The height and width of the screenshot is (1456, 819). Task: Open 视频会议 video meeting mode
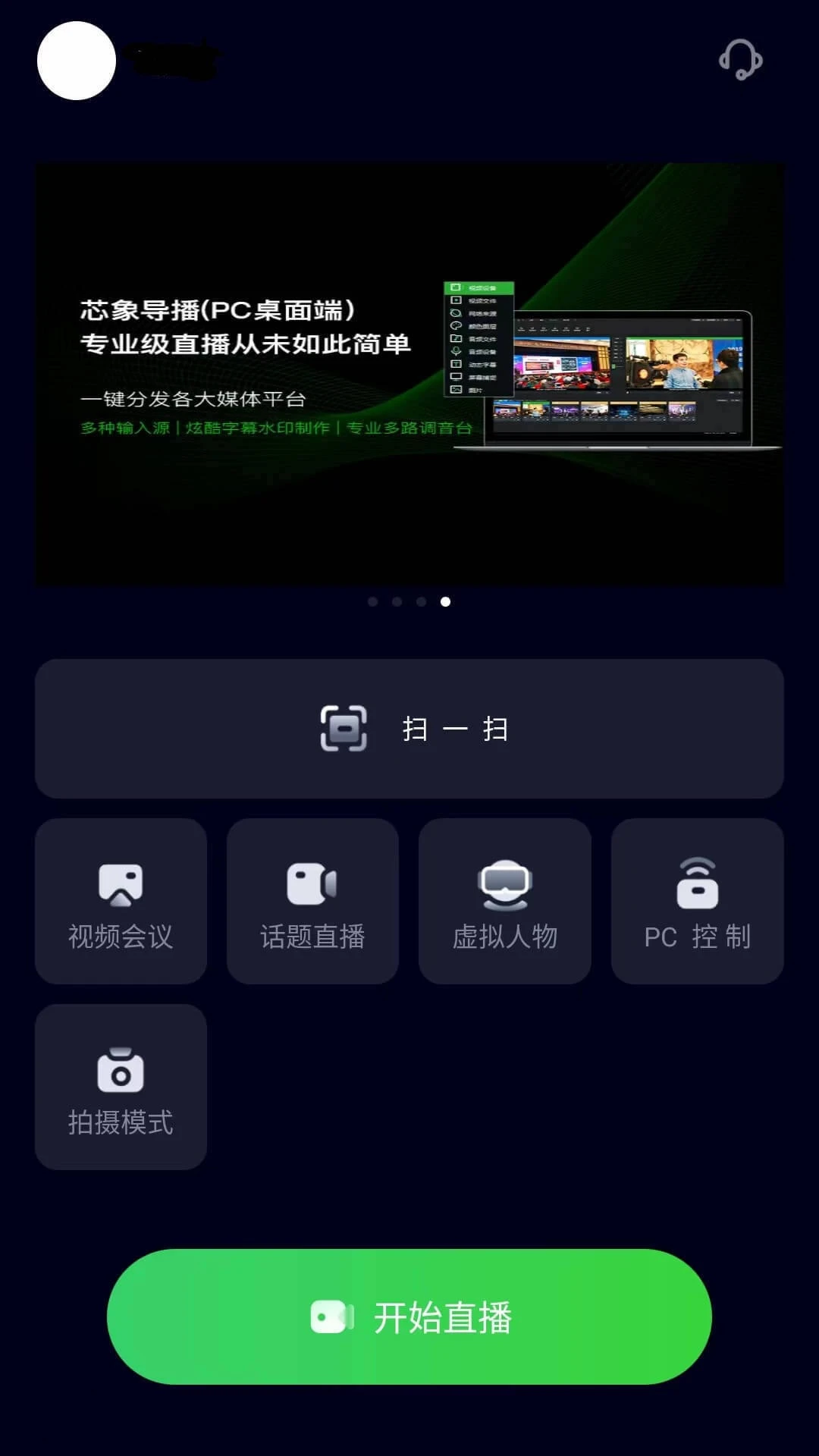tap(121, 901)
